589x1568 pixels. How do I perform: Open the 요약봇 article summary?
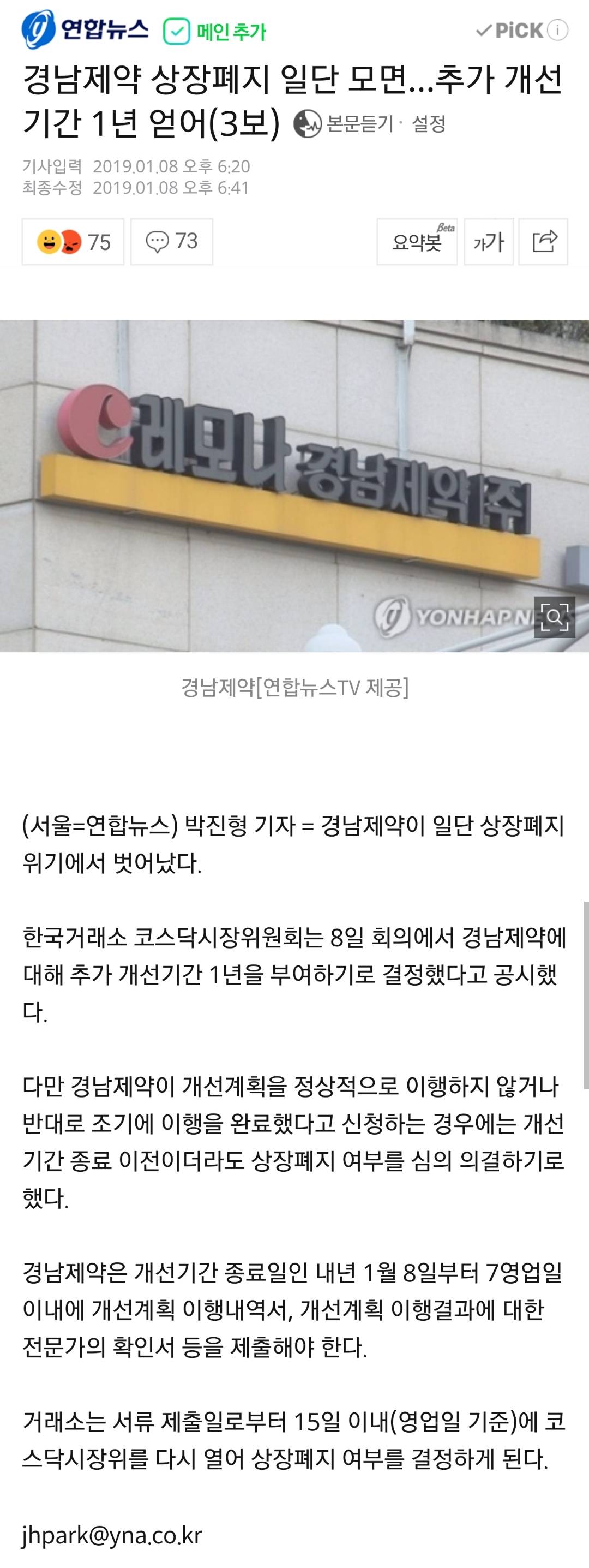click(x=417, y=242)
